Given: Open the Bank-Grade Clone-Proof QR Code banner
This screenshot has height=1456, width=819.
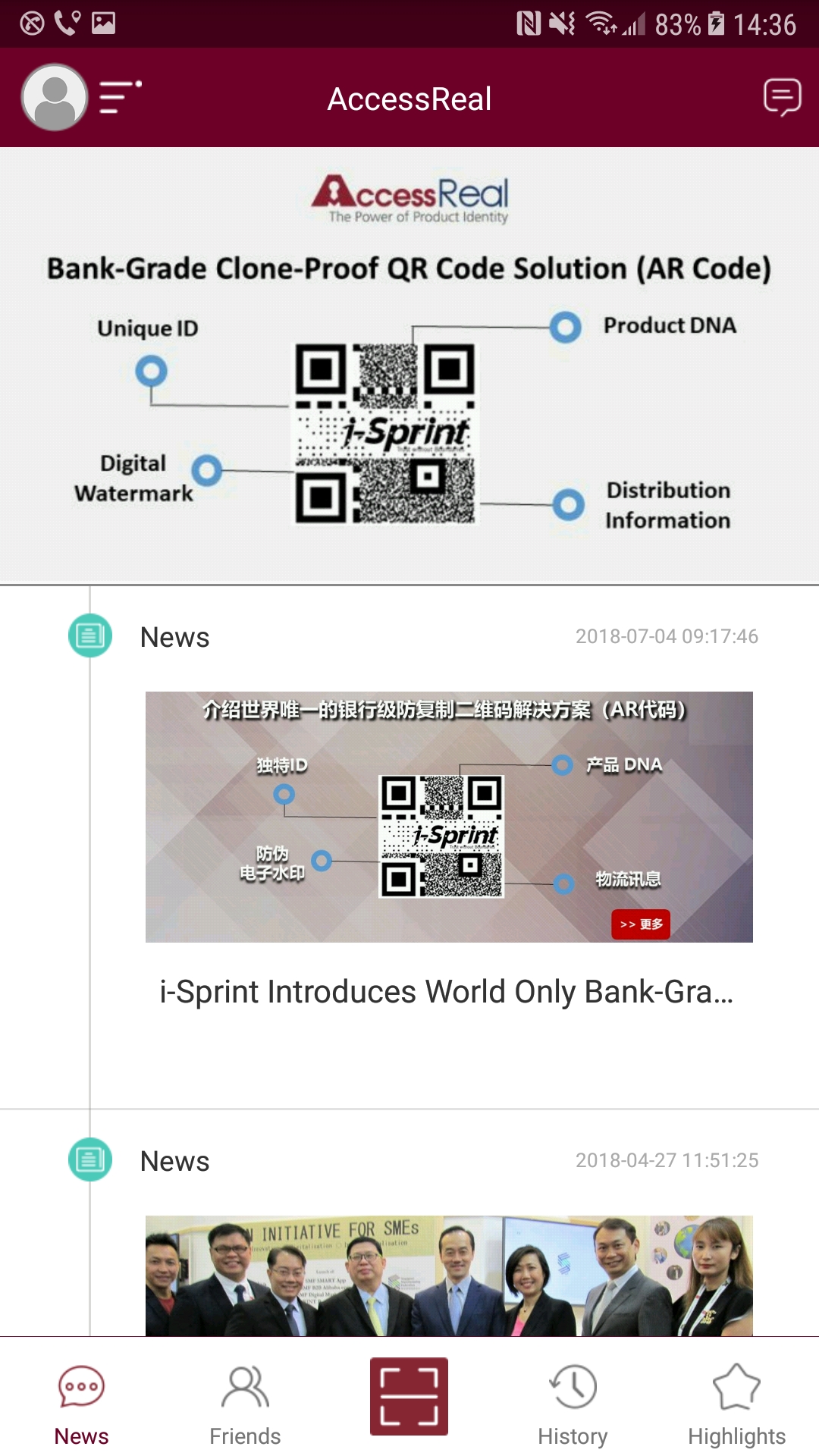Looking at the screenshot, I should coord(409,364).
